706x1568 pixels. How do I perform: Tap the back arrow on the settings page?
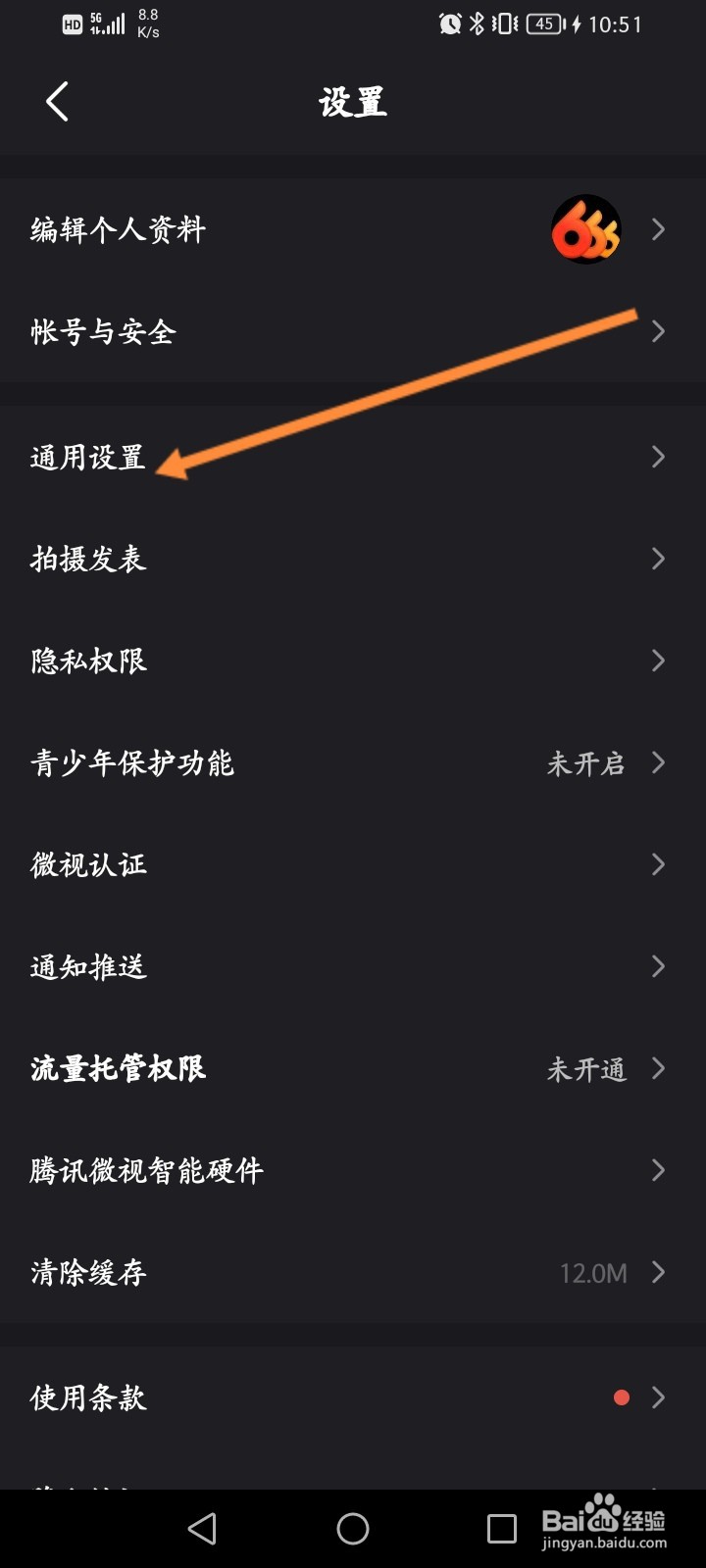(x=56, y=101)
